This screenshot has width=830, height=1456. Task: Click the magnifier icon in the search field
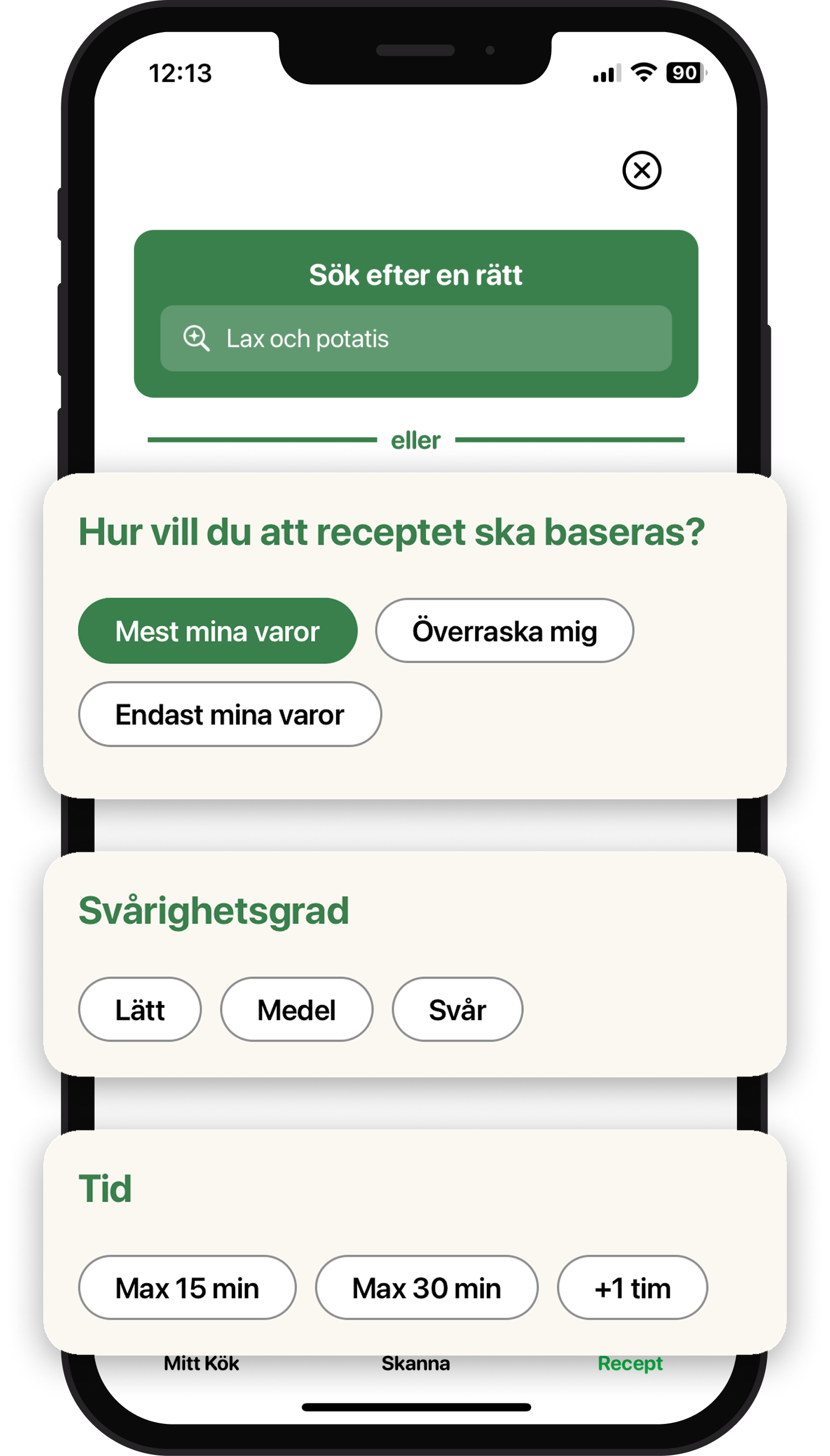click(x=196, y=338)
